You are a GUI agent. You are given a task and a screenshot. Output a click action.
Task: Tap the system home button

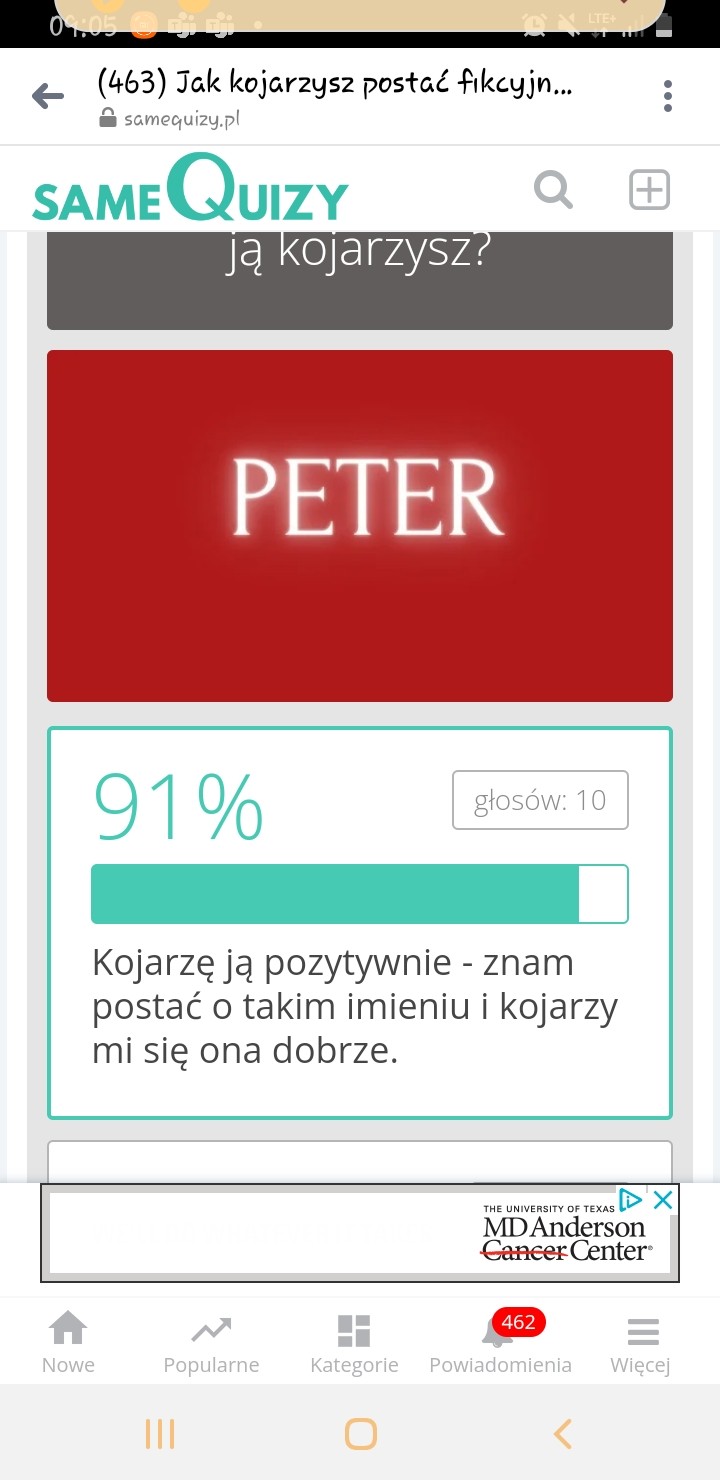(360, 1434)
